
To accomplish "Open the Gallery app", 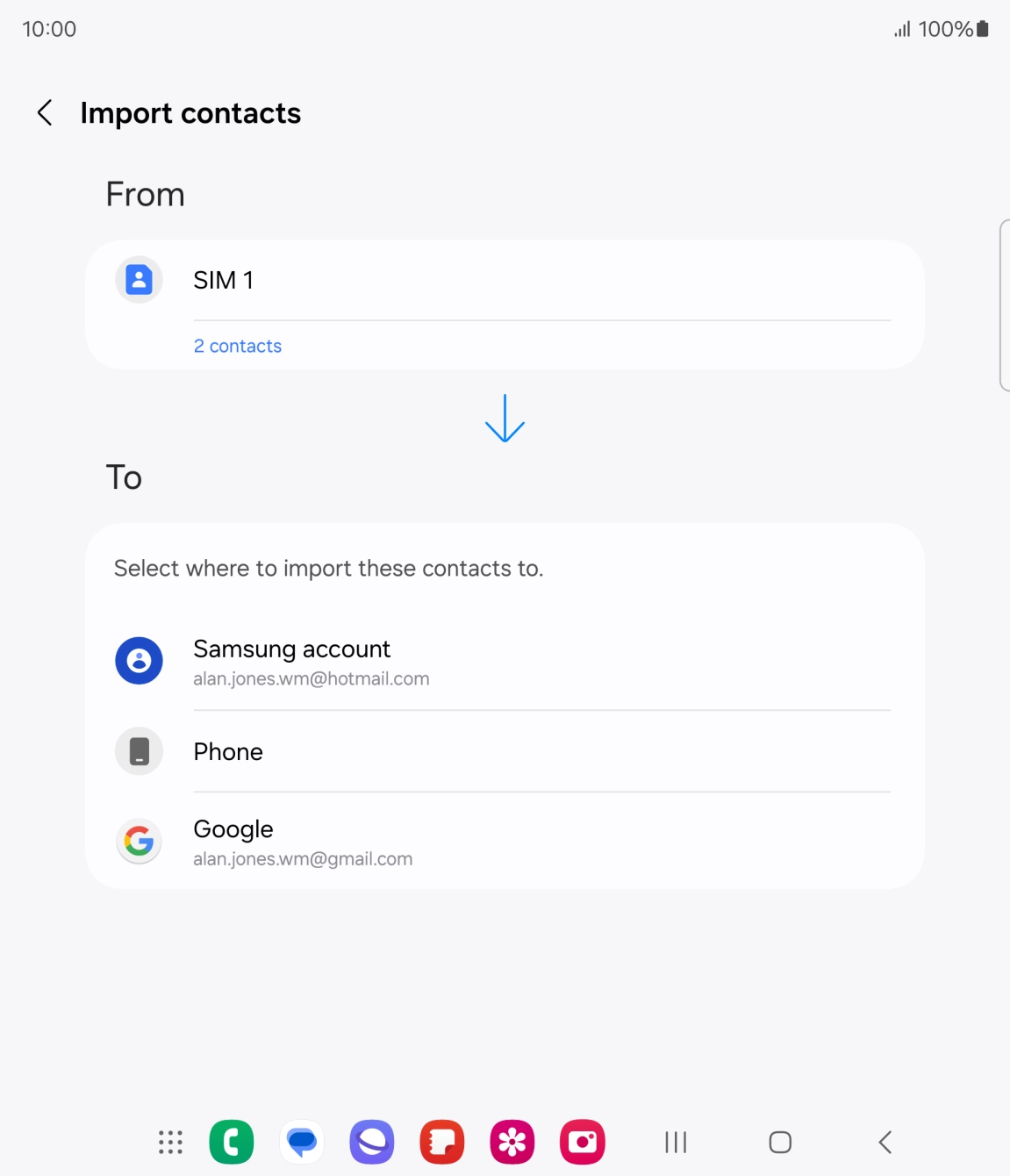I will [512, 1142].
